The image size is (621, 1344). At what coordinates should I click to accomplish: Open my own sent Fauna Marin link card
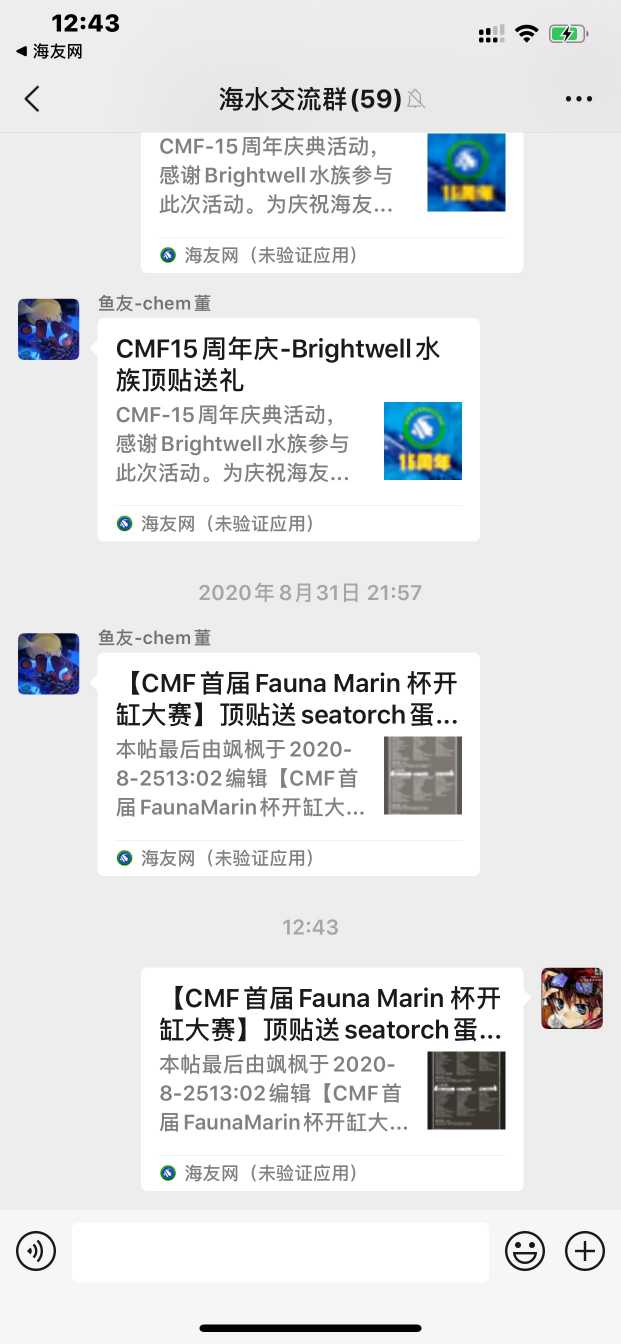[331, 1079]
